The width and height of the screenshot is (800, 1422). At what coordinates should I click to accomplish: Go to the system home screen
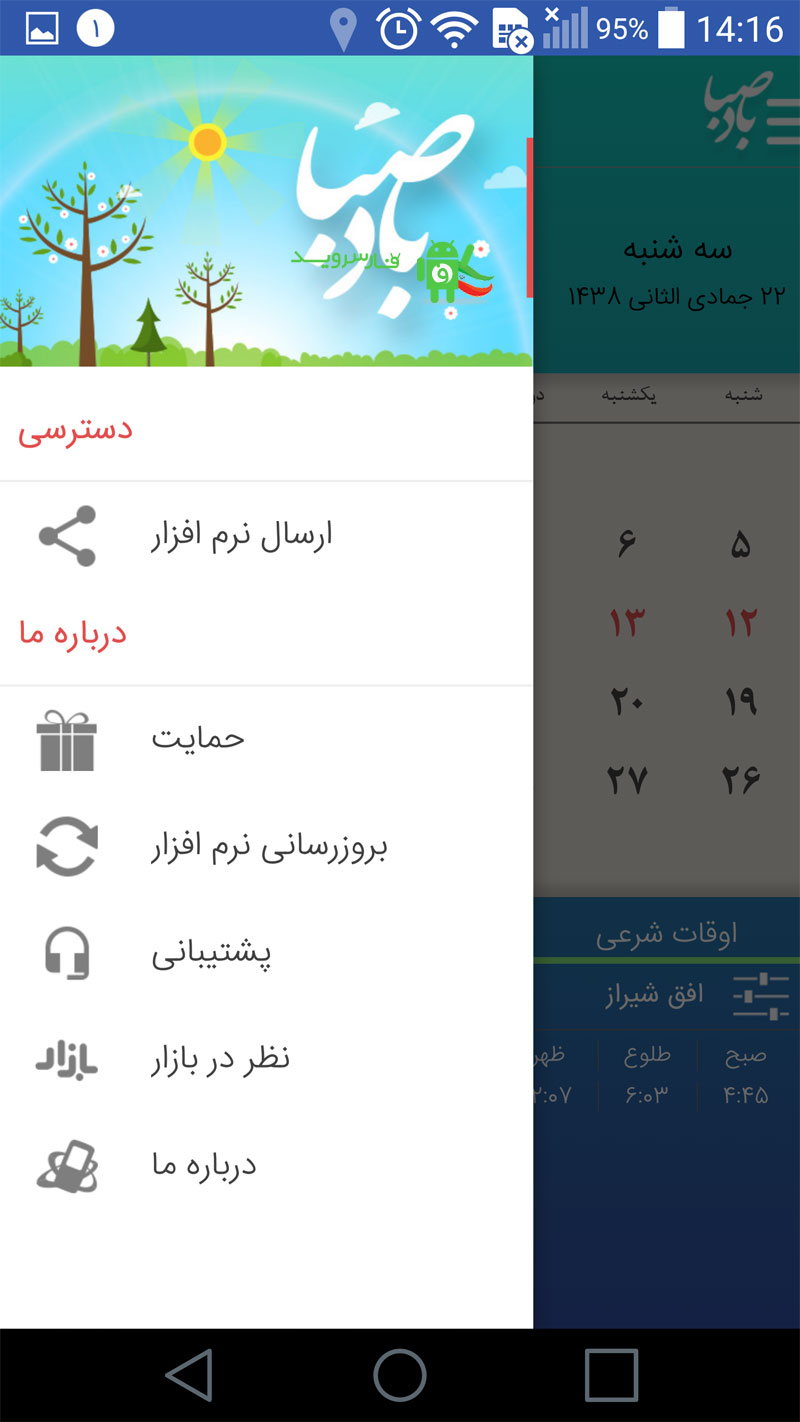click(400, 1375)
